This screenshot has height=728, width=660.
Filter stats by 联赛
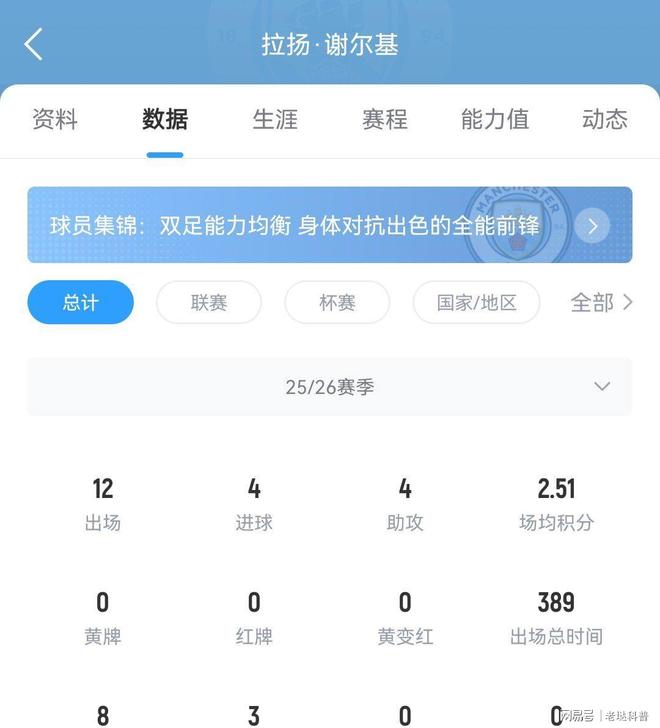(209, 302)
